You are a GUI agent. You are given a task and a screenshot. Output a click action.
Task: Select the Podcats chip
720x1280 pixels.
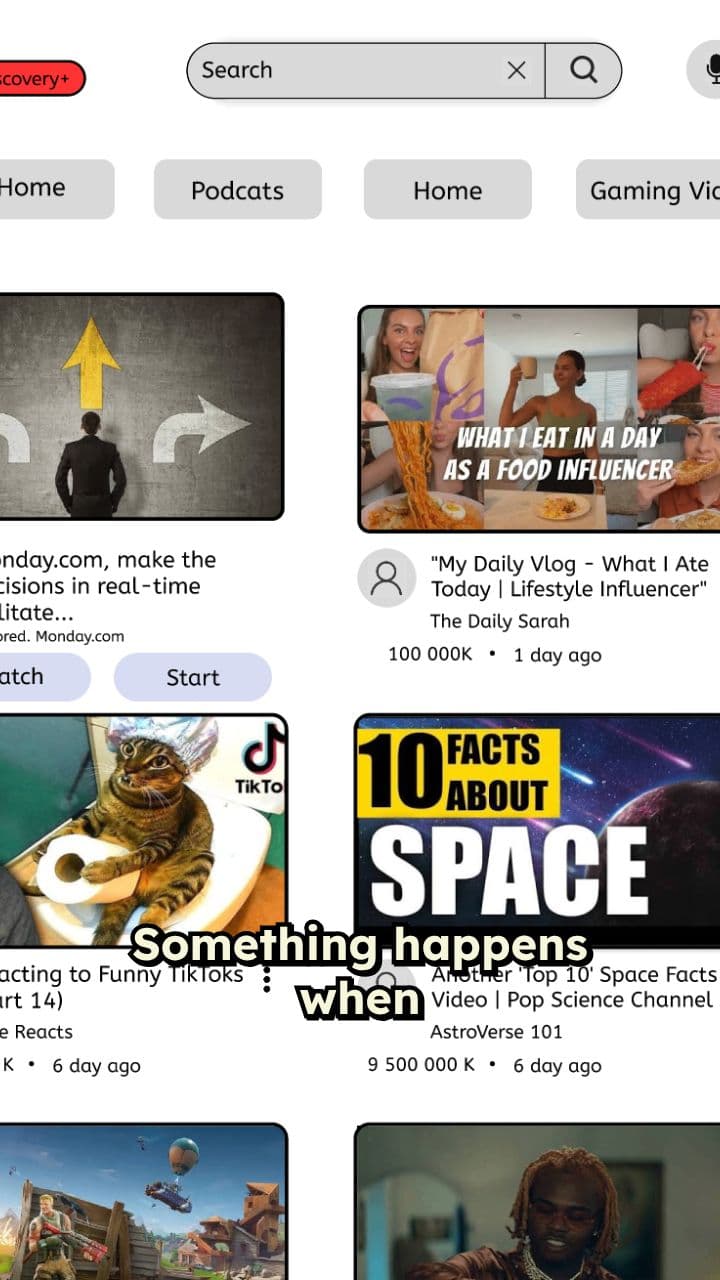point(237,190)
